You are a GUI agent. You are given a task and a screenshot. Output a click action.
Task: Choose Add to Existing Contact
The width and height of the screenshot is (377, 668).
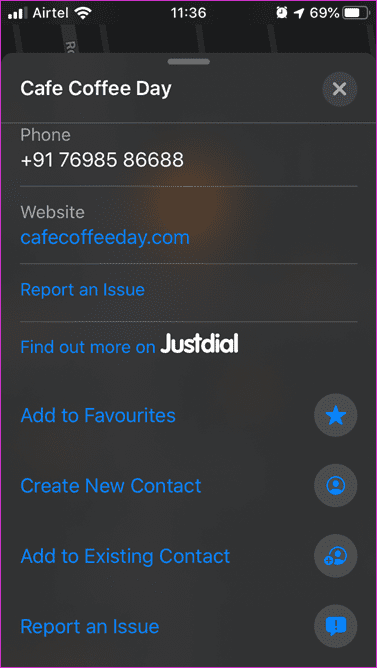click(x=188, y=556)
